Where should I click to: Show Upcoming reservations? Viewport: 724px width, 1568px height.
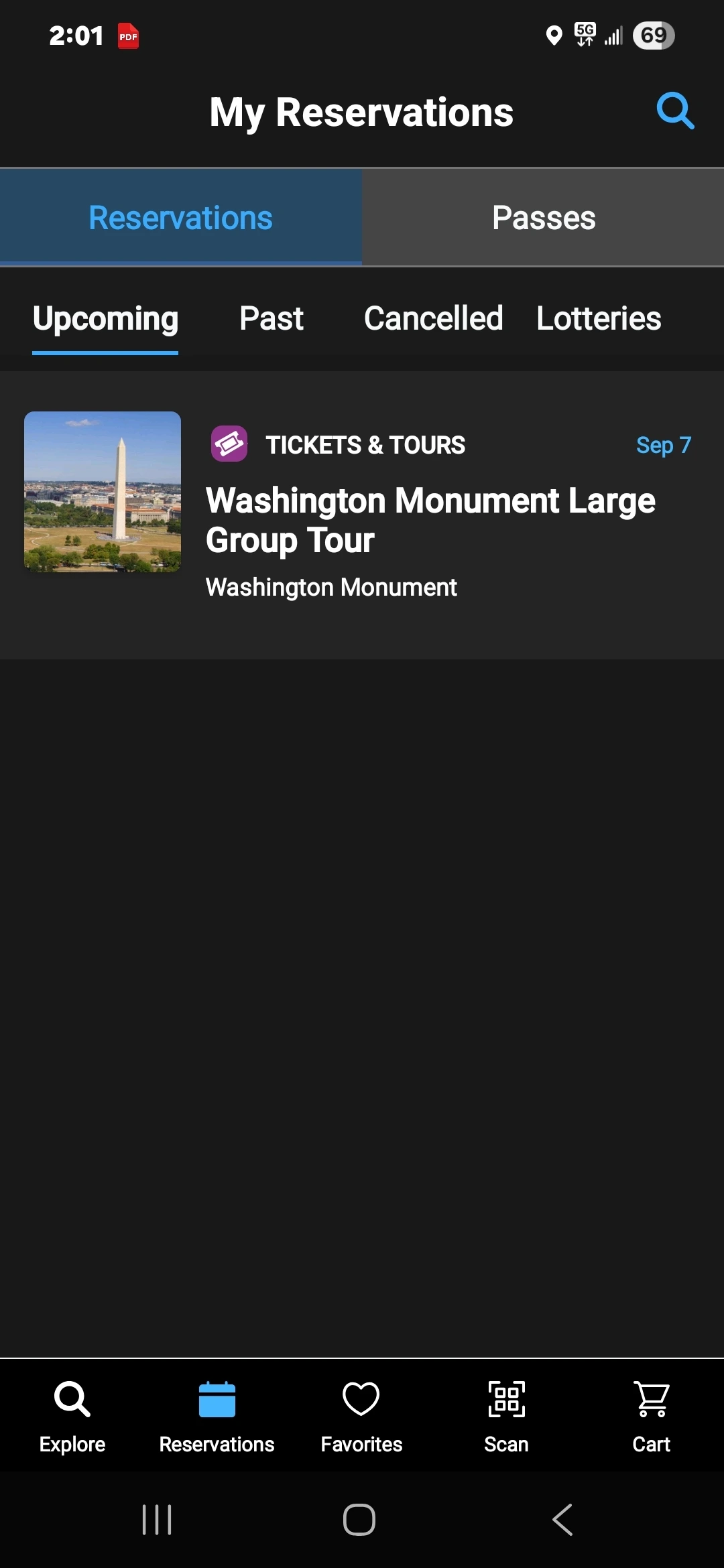[105, 319]
